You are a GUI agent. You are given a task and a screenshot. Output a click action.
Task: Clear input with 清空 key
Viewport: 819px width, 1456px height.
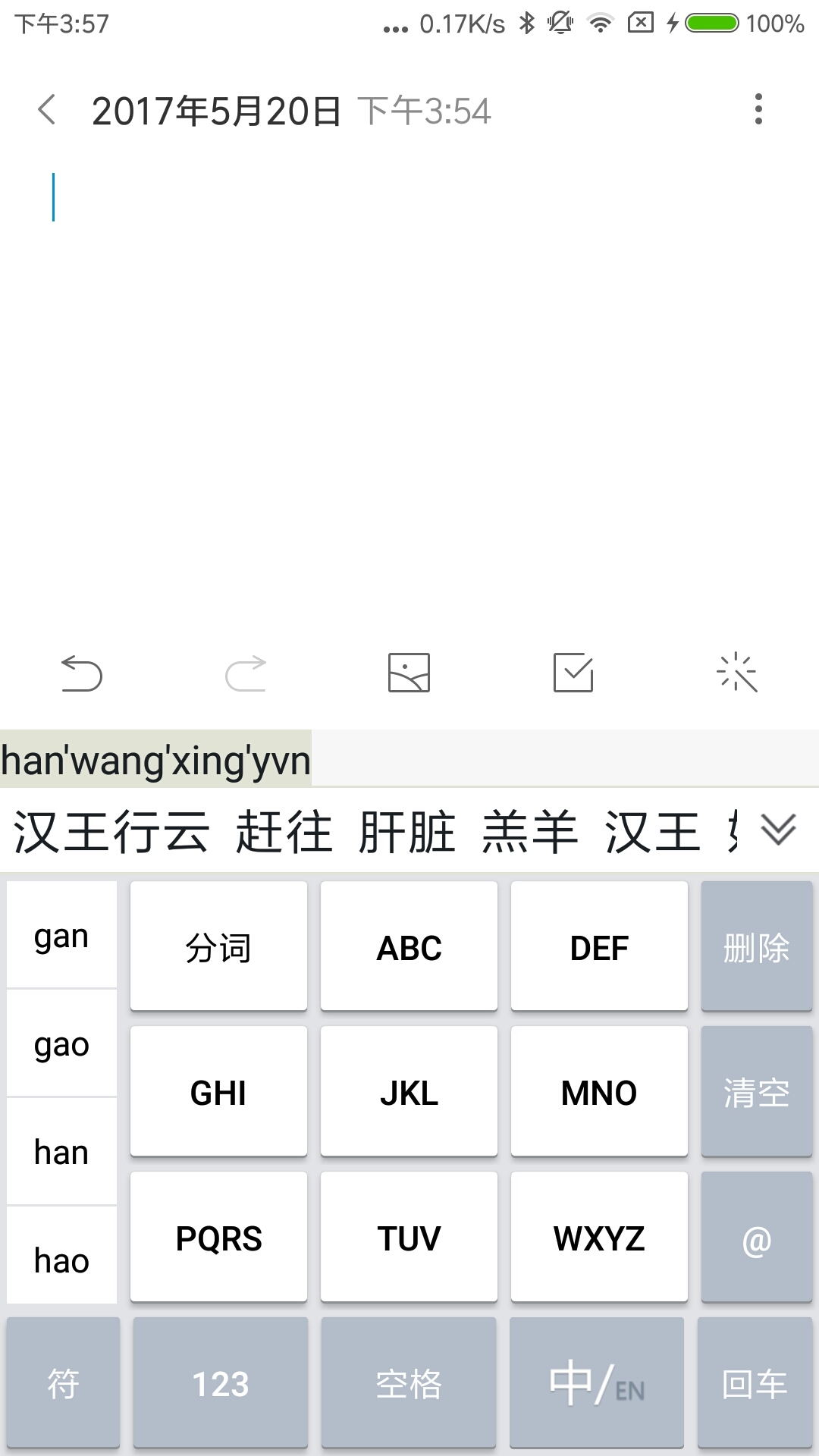pyautogui.click(x=756, y=1092)
